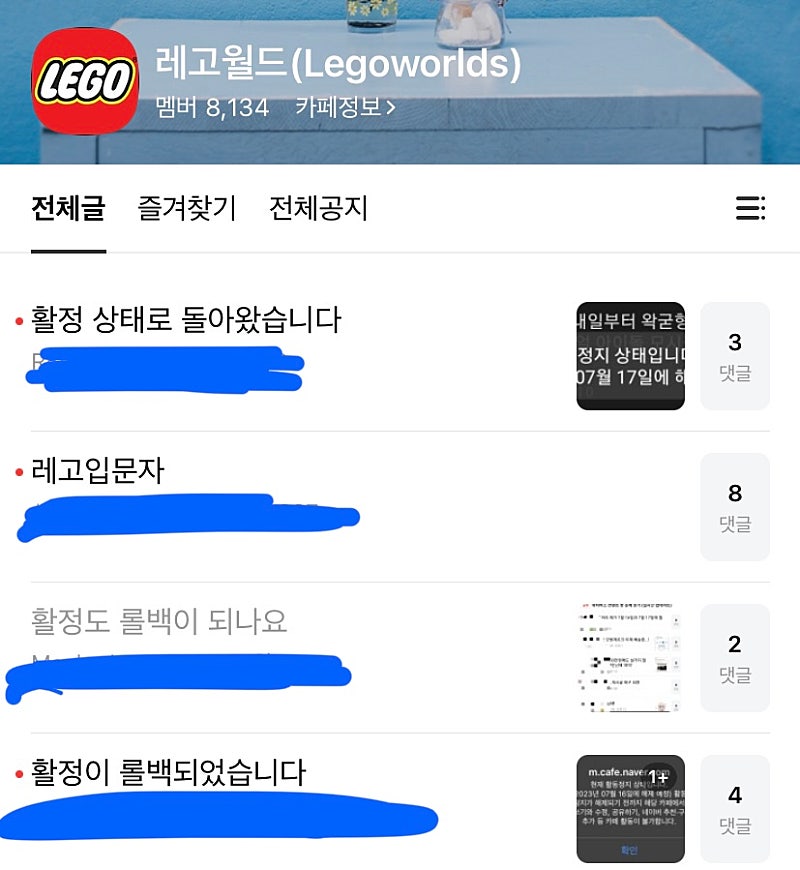This screenshot has width=800, height=870.
Task: Open the 레고입문자 post
Action: click(x=98, y=470)
